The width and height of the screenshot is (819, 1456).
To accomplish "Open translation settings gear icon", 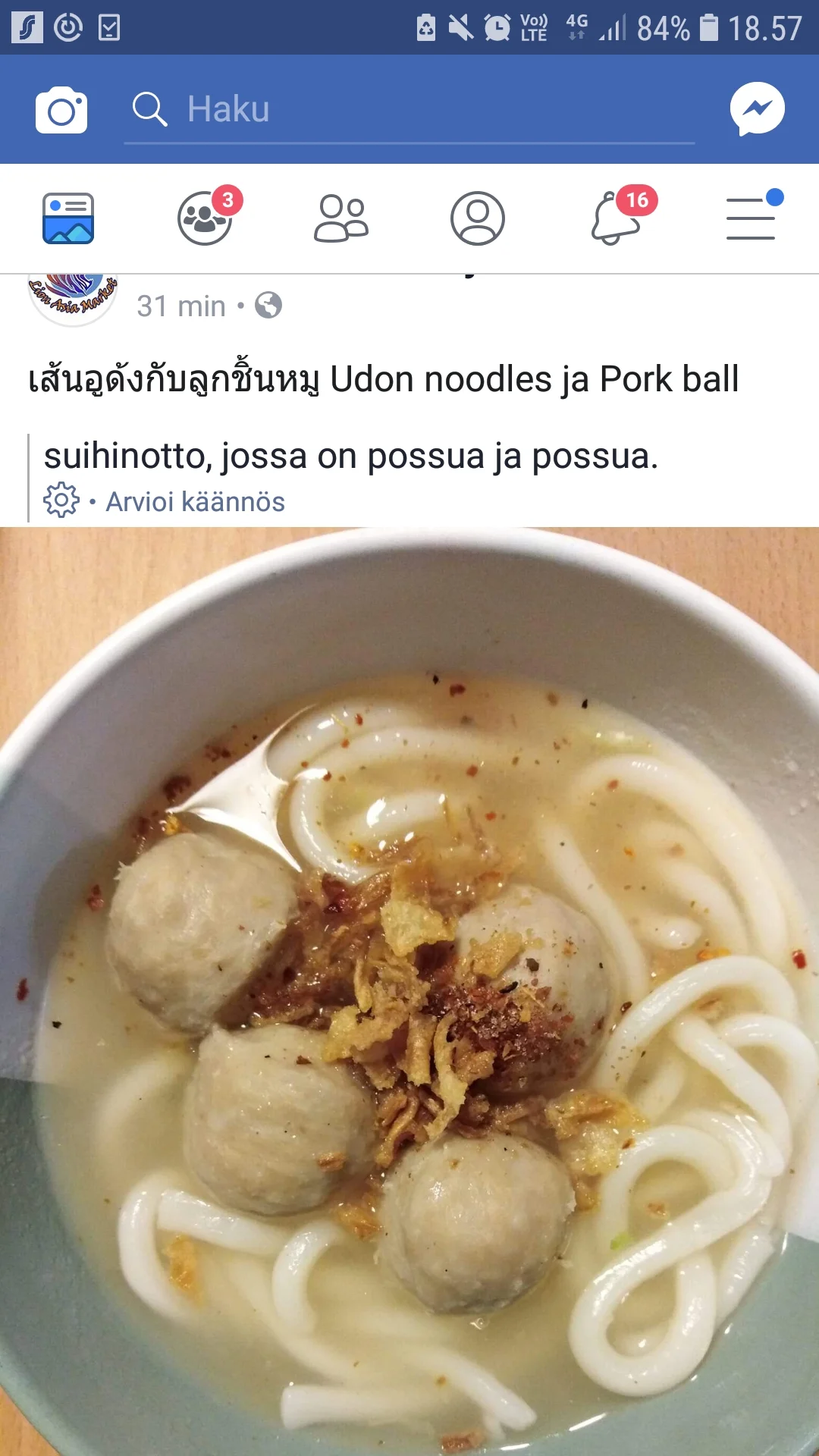I will (61, 500).
